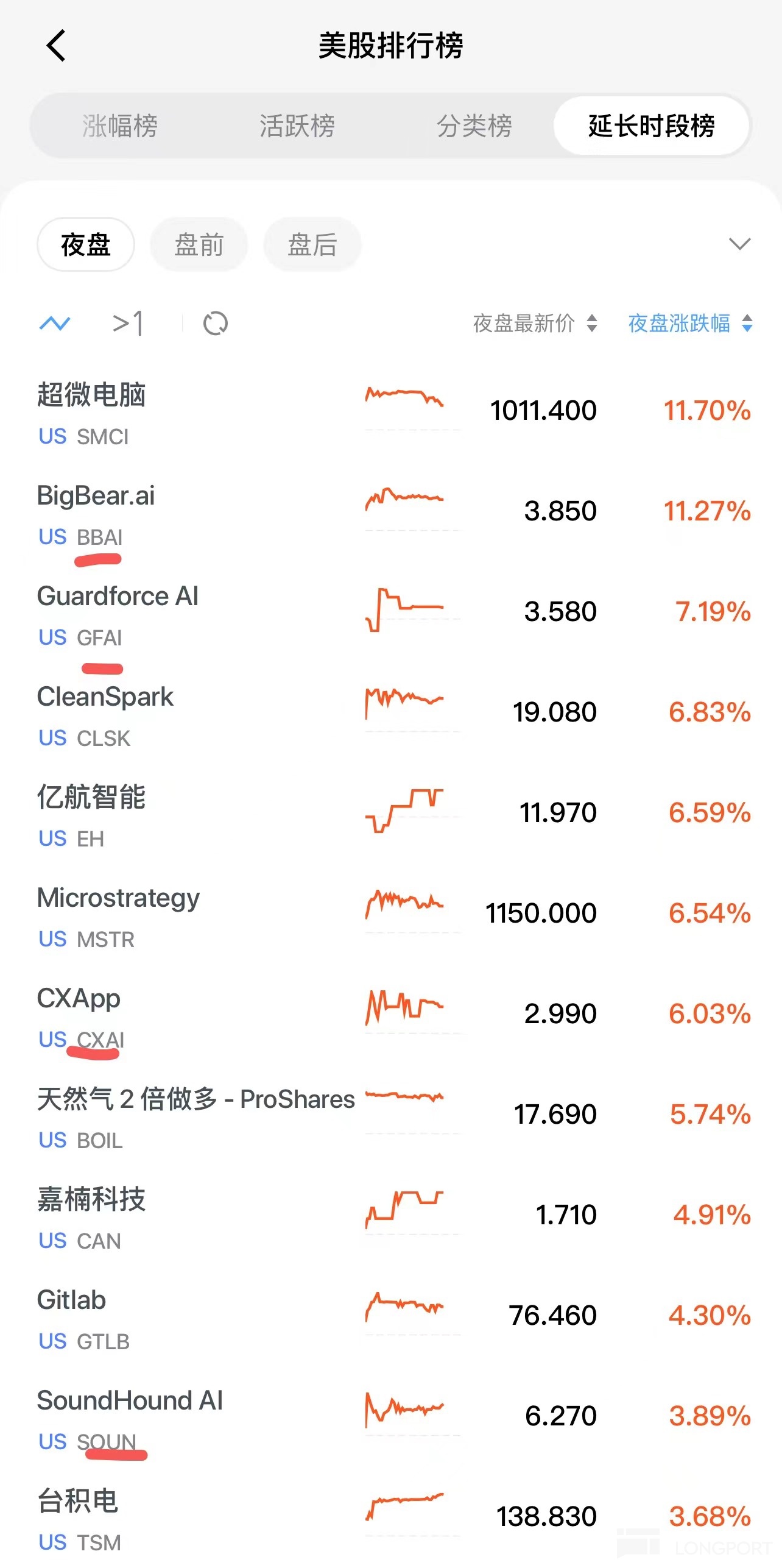This screenshot has height=1568, width=782.
Task: Select the 盘前 chip
Action: (199, 245)
